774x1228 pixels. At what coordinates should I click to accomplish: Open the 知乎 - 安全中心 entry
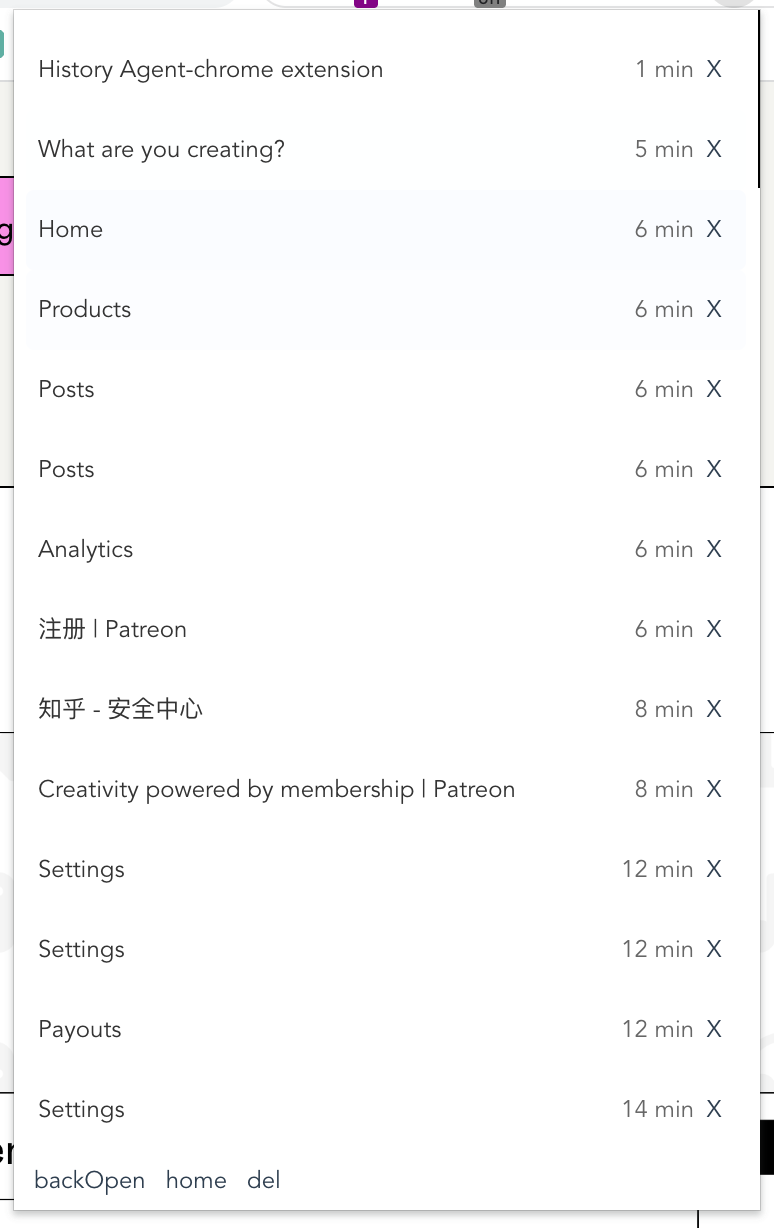point(120,710)
